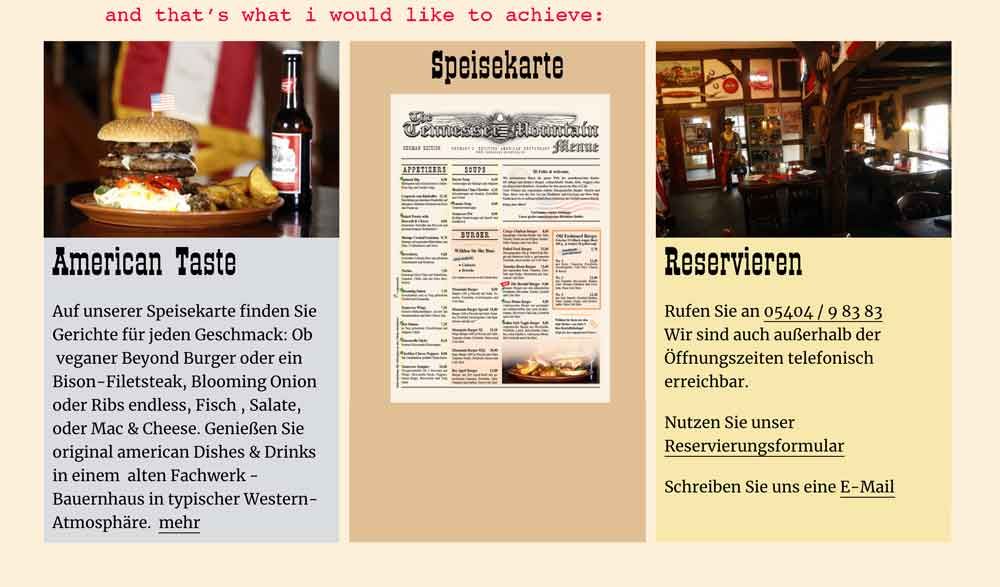Image resolution: width=1000 pixels, height=587 pixels.
Task: Call the phone number 05404 / 9 83 83
Action: (x=822, y=311)
